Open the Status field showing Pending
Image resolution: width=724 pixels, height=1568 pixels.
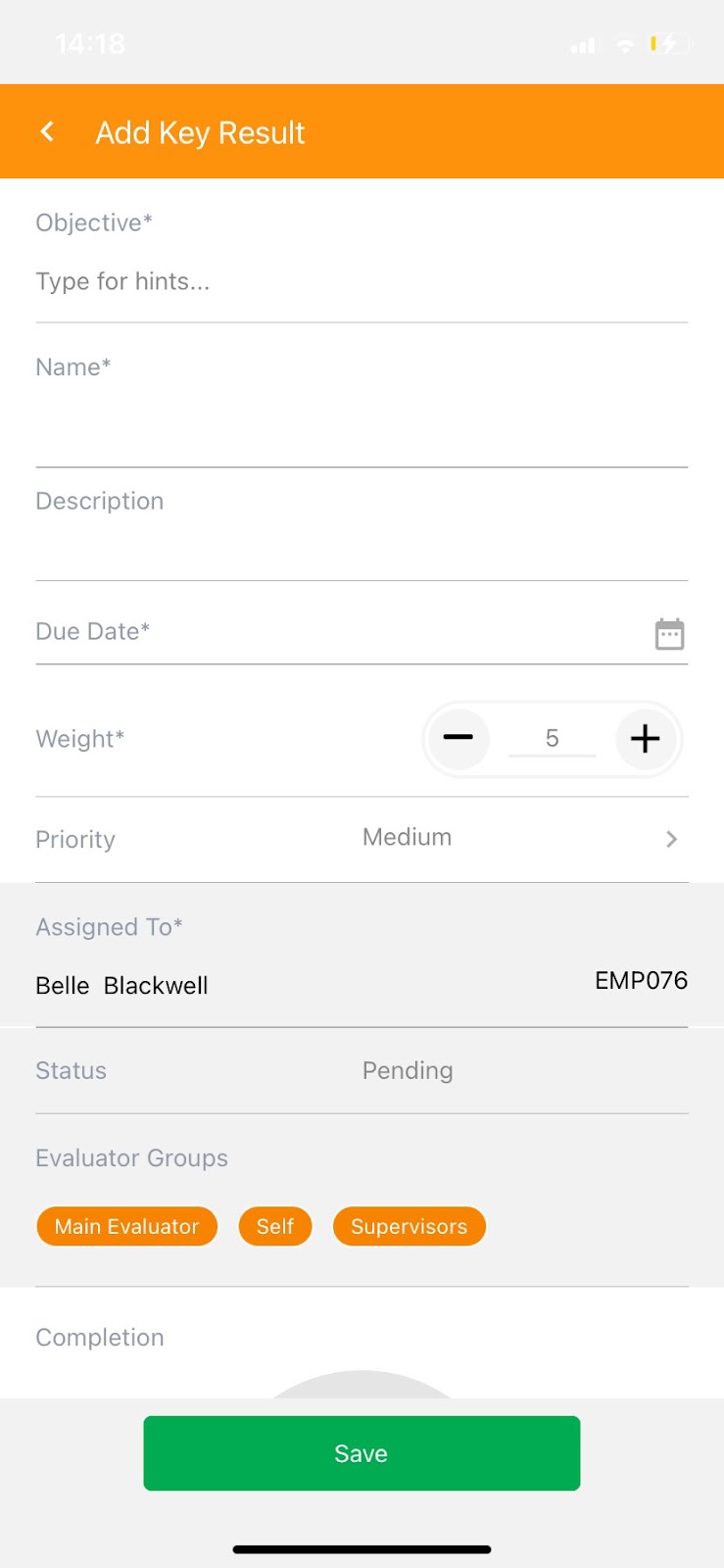click(x=408, y=1070)
